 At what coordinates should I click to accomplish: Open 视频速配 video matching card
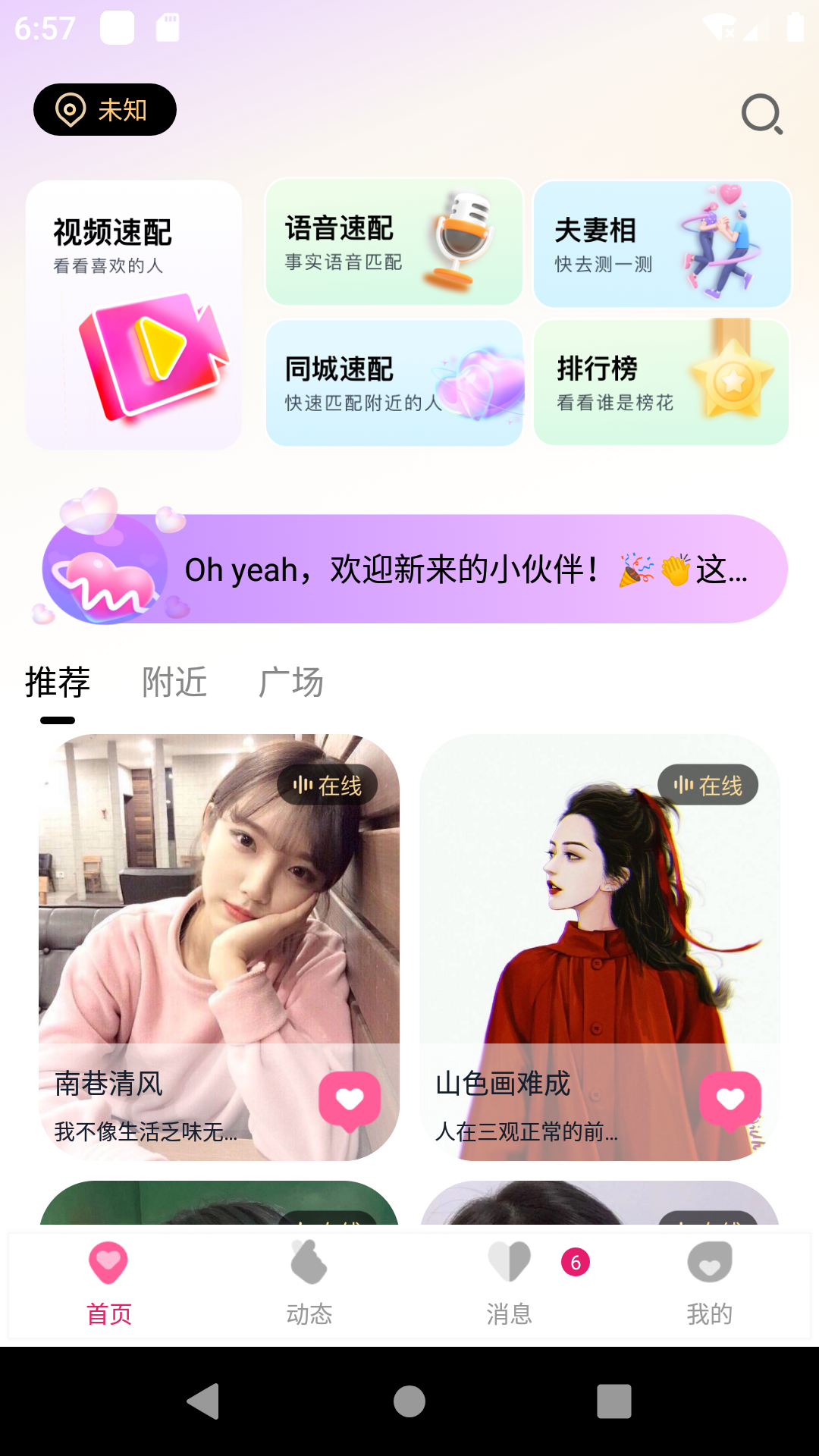point(133,315)
